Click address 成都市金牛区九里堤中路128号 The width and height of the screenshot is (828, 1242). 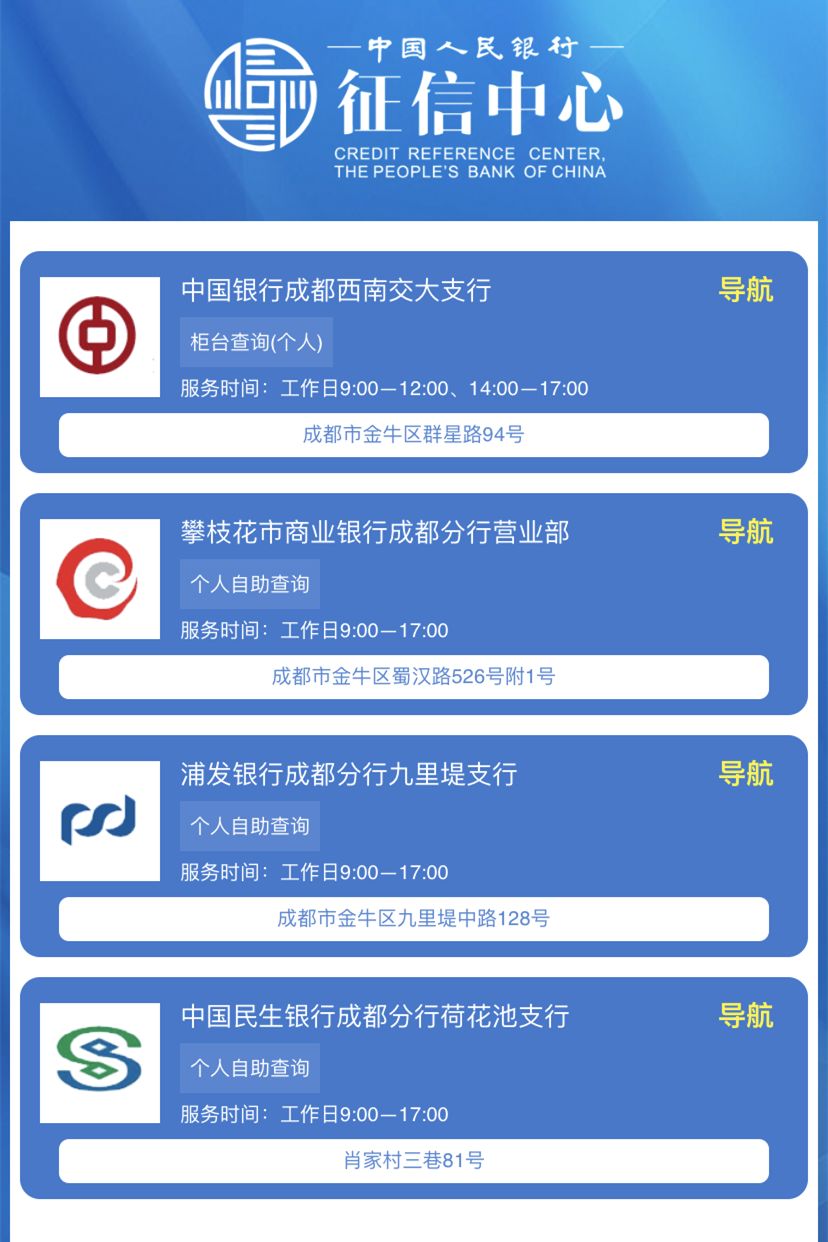[414, 919]
